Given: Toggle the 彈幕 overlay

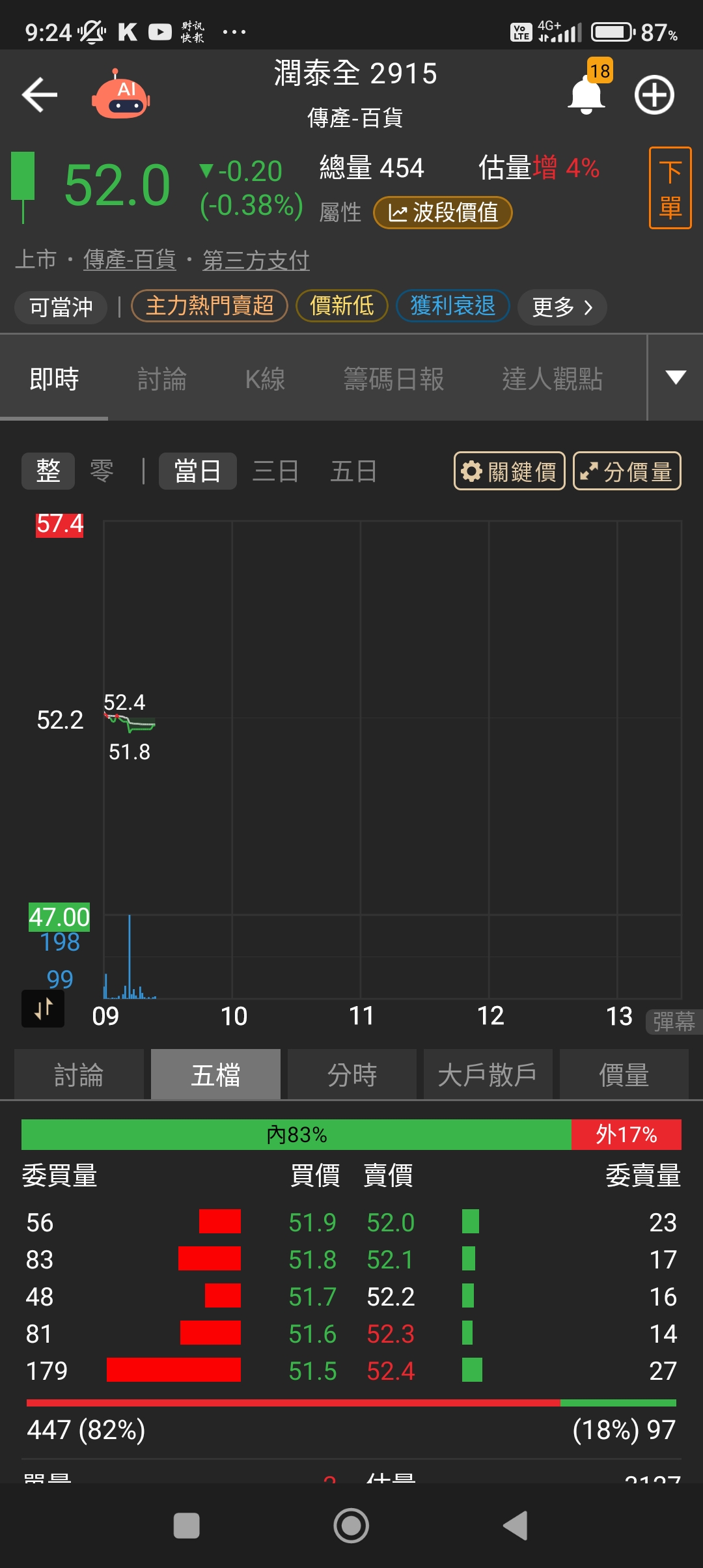Looking at the screenshot, I should pyautogui.click(x=673, y=1022).
